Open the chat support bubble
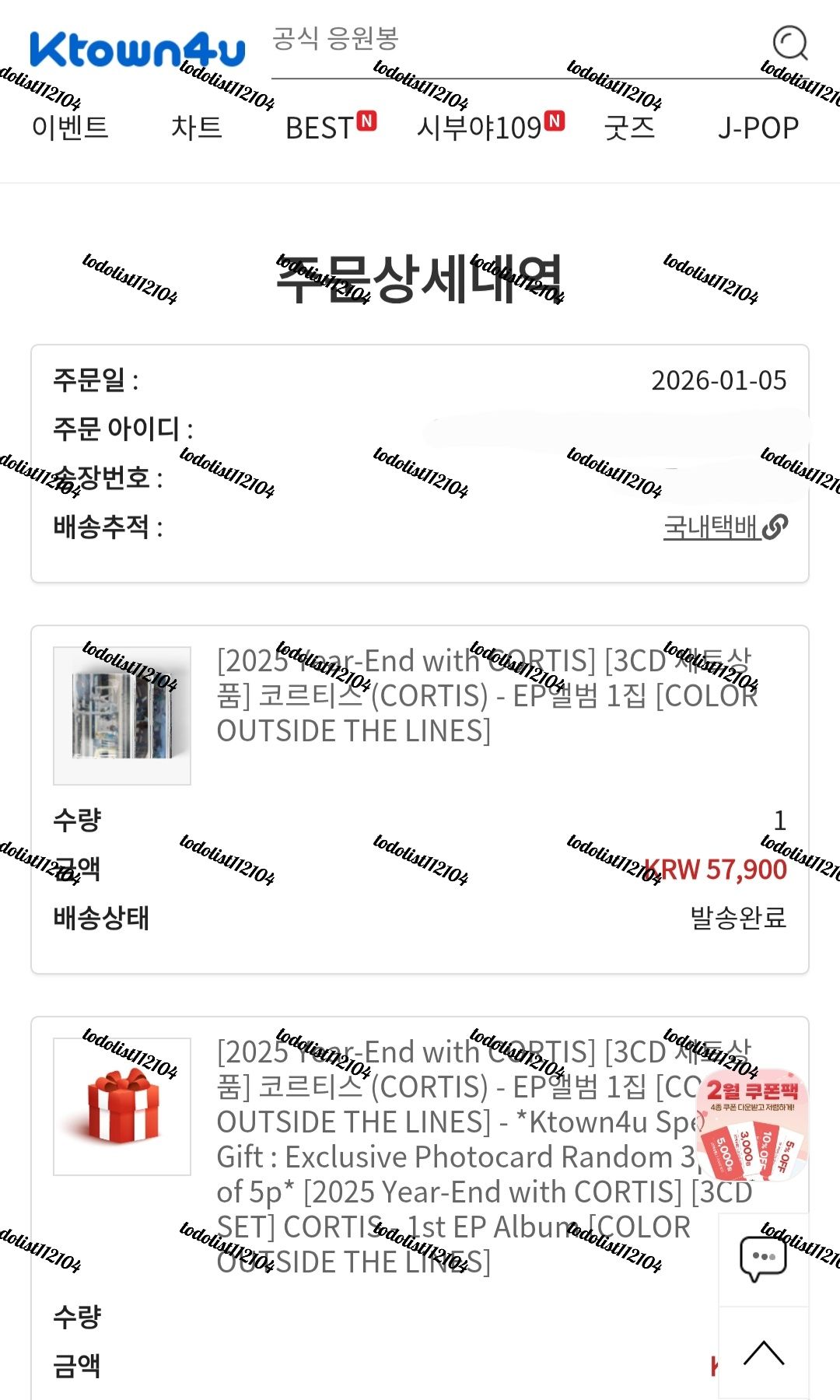 pyautogui.click(x=763, y=1258)
